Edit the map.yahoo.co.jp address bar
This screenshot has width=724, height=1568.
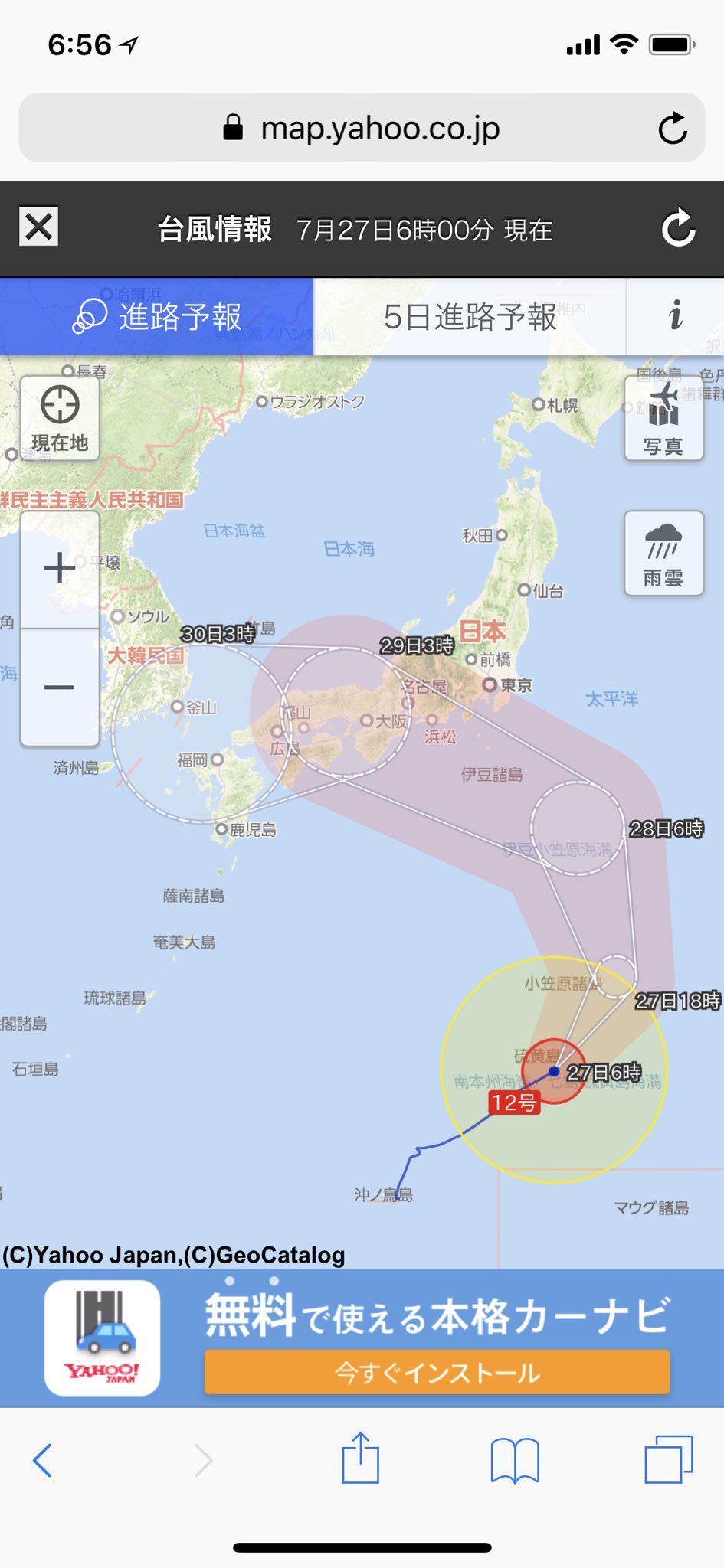362,128
